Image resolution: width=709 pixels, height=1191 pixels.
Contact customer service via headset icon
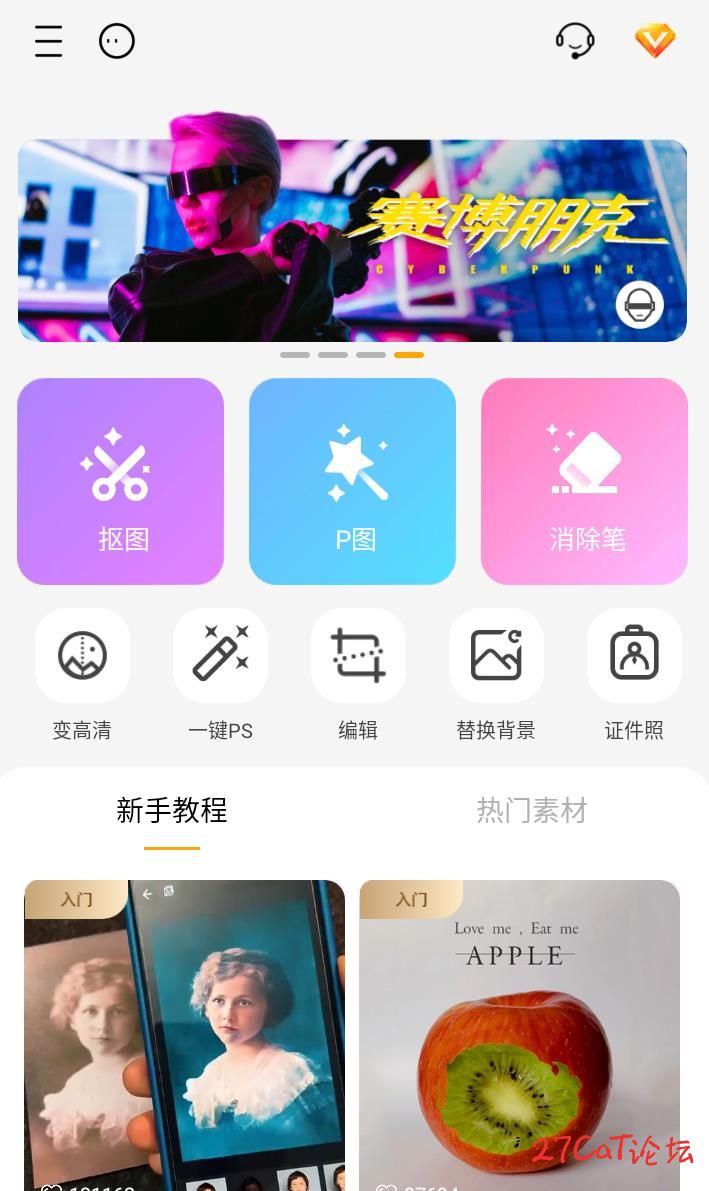(x=575, y=41)
